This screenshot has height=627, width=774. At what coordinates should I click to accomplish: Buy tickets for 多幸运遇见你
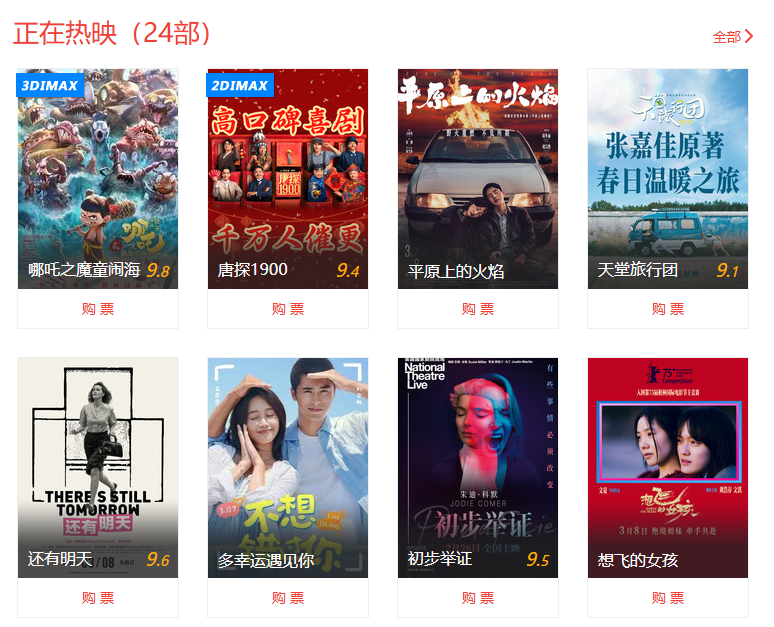[288, 598]
